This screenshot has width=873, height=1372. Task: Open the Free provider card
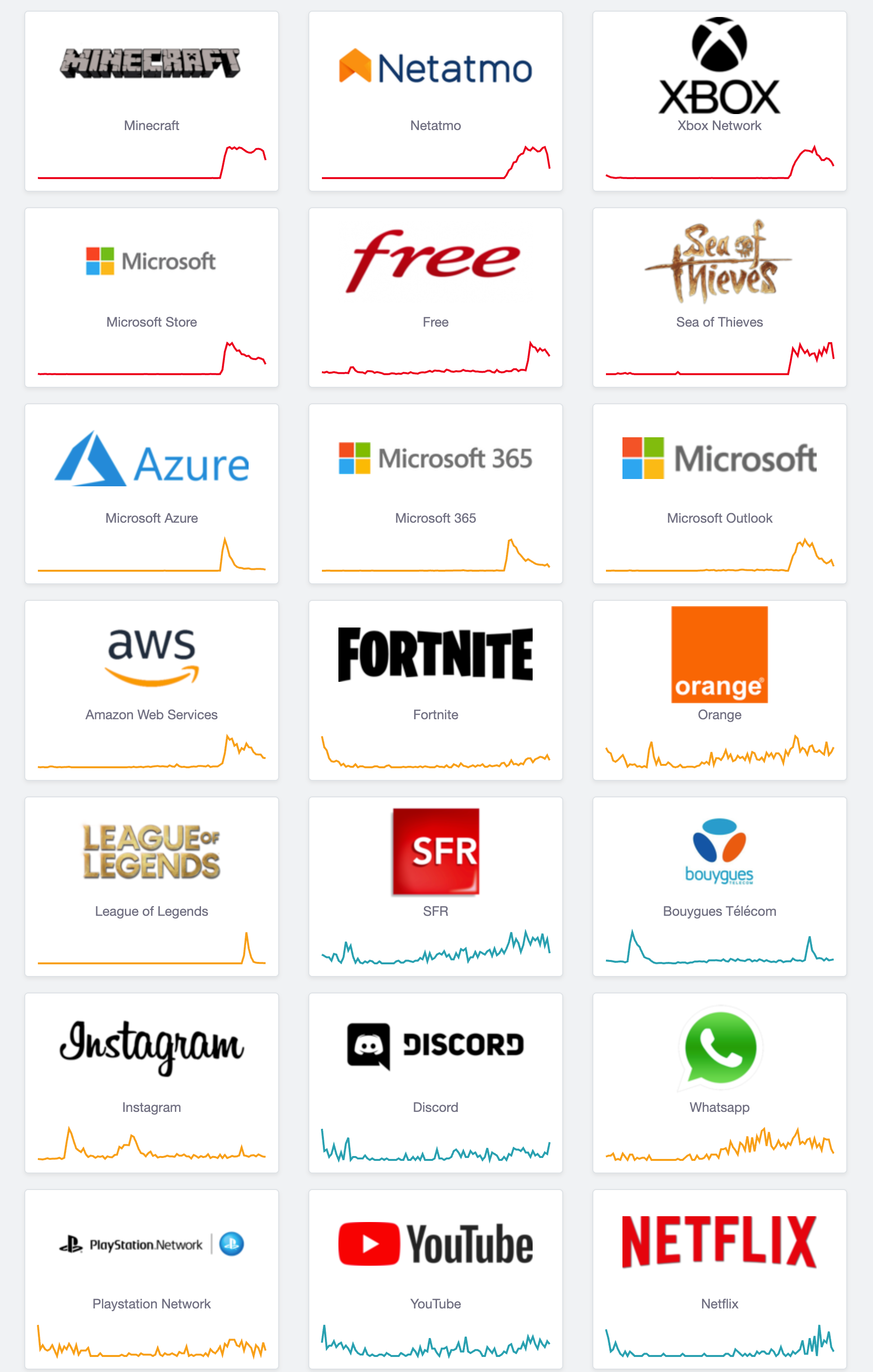(436, 298)
